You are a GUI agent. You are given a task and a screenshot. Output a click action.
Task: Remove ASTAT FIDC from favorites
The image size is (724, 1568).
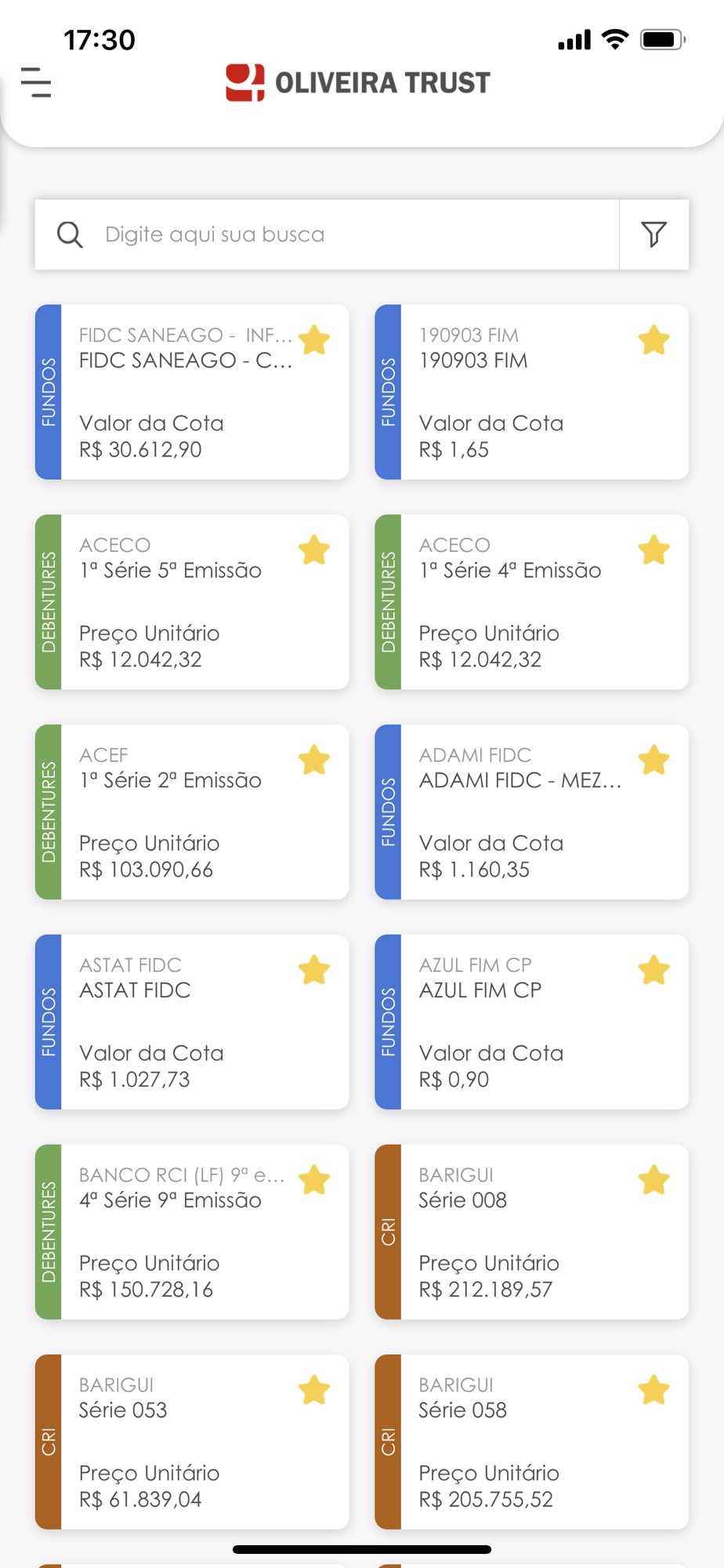[314, 971]
